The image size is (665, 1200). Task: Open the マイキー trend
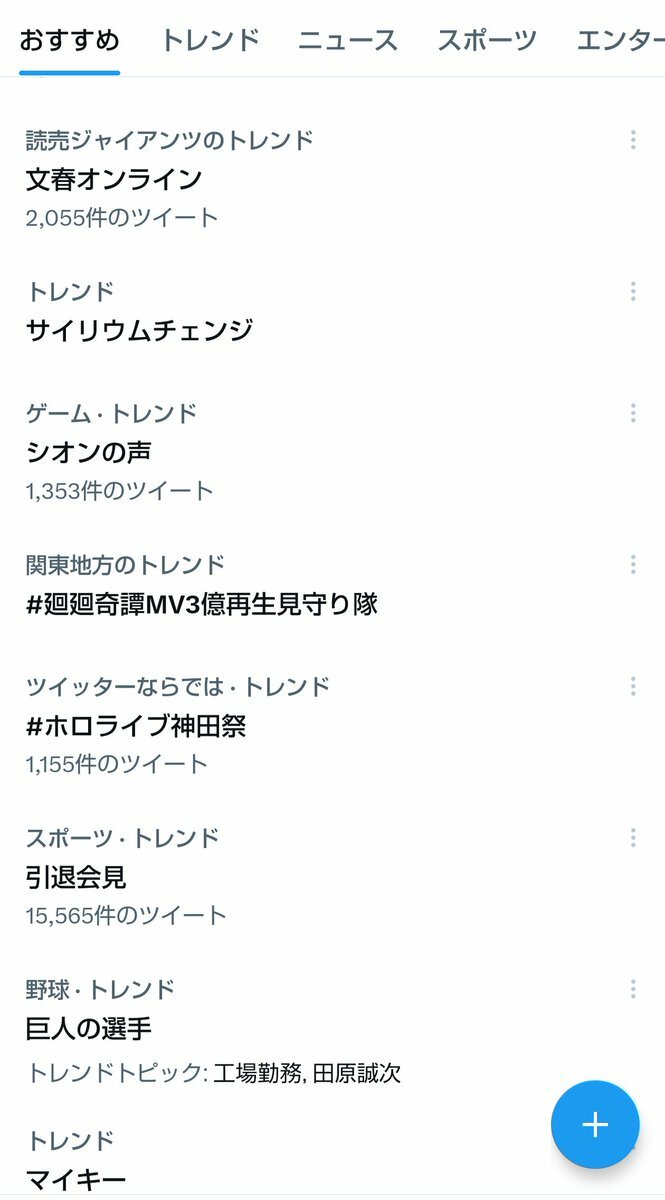[76, 1180]
